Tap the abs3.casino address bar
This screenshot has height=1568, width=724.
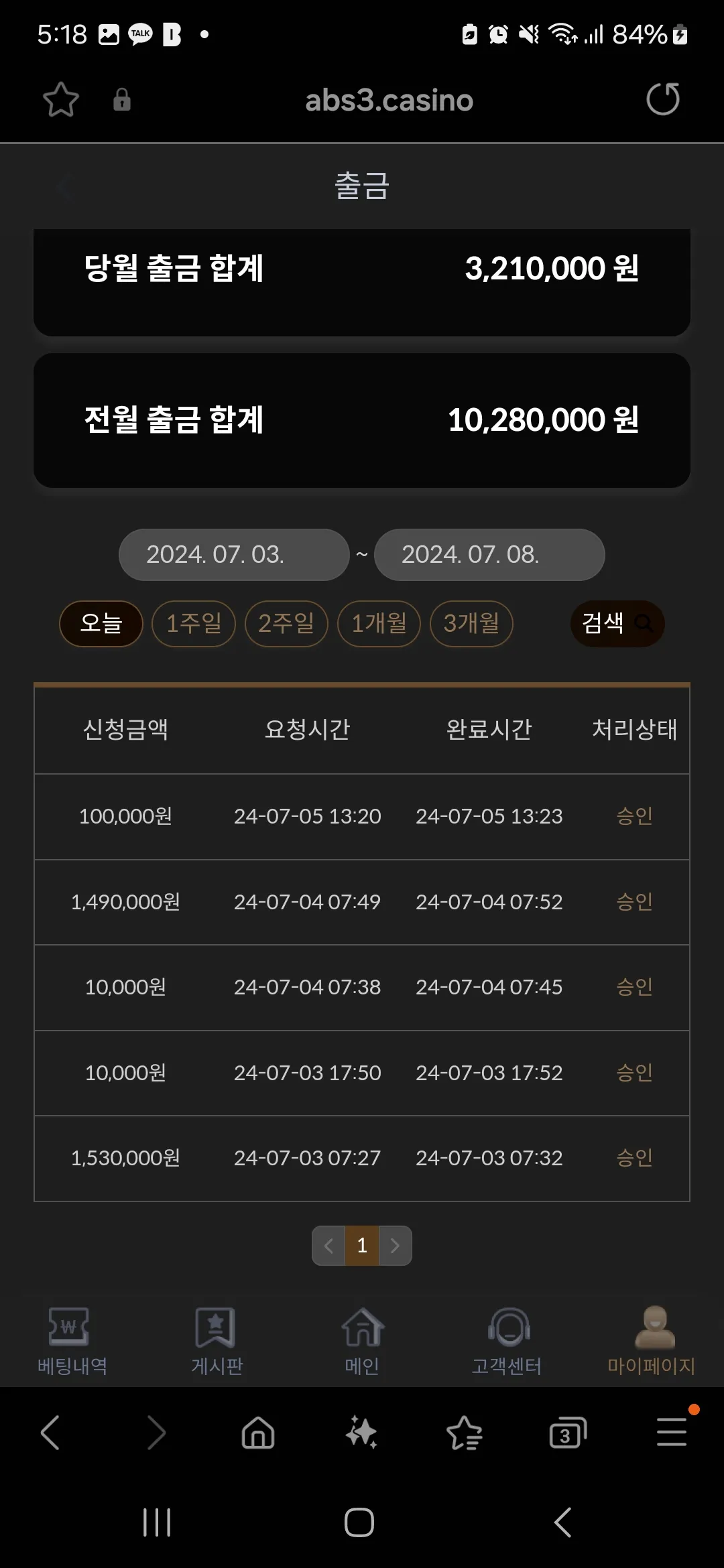(x=389, y=100)
